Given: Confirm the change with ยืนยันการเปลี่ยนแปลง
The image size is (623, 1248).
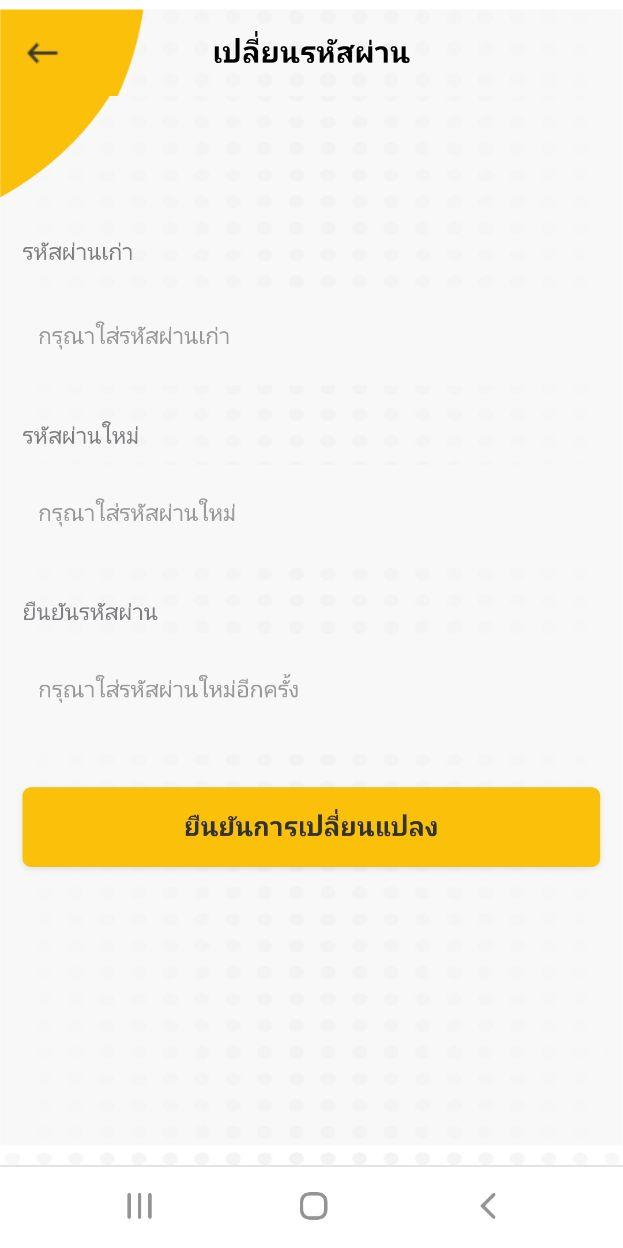Looking at the screenshot, I should (311, 827).
